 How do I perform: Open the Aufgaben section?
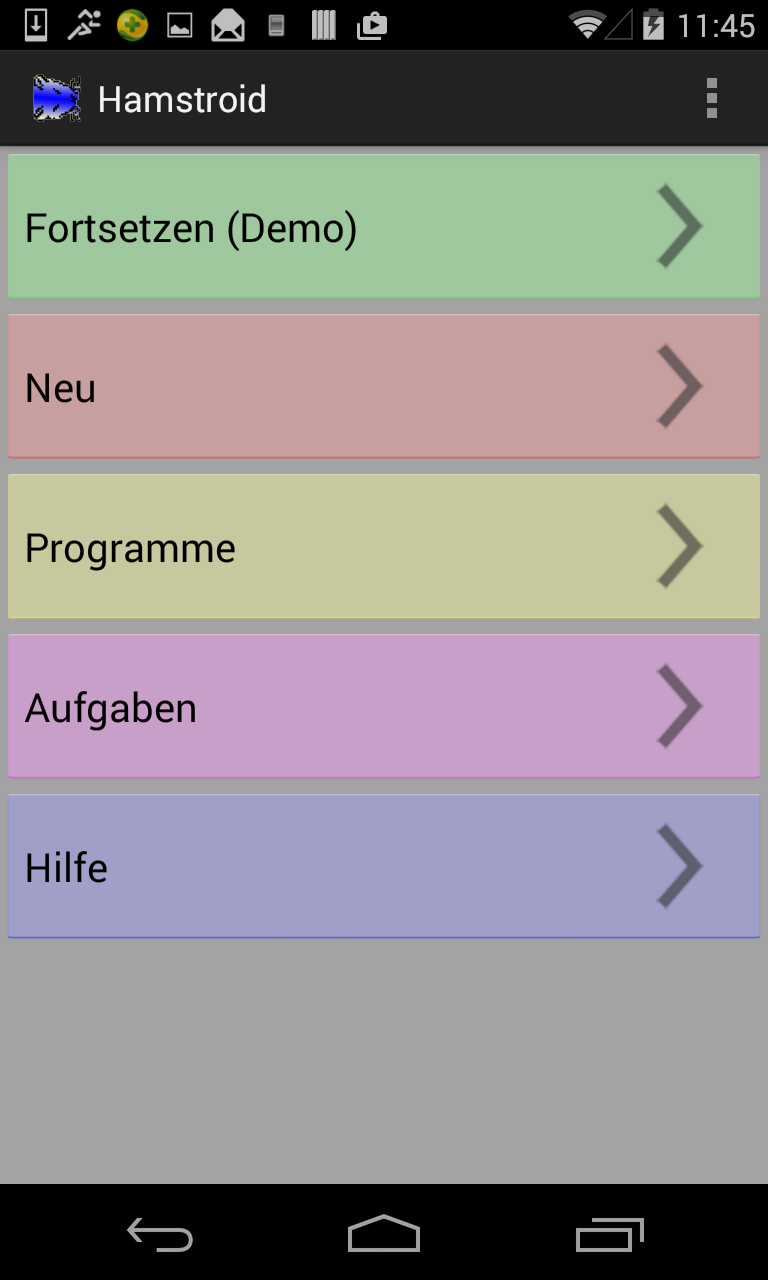[384, 707]
